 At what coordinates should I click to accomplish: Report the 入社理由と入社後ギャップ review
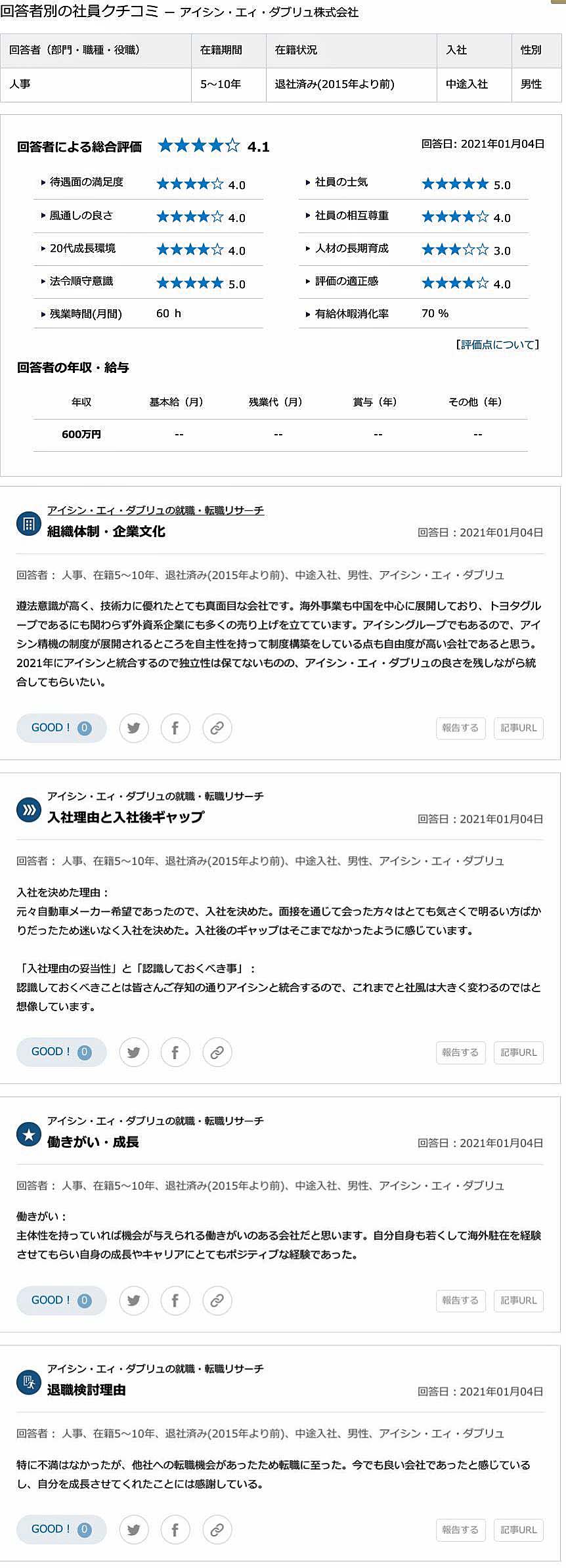tap(460, 1052)
